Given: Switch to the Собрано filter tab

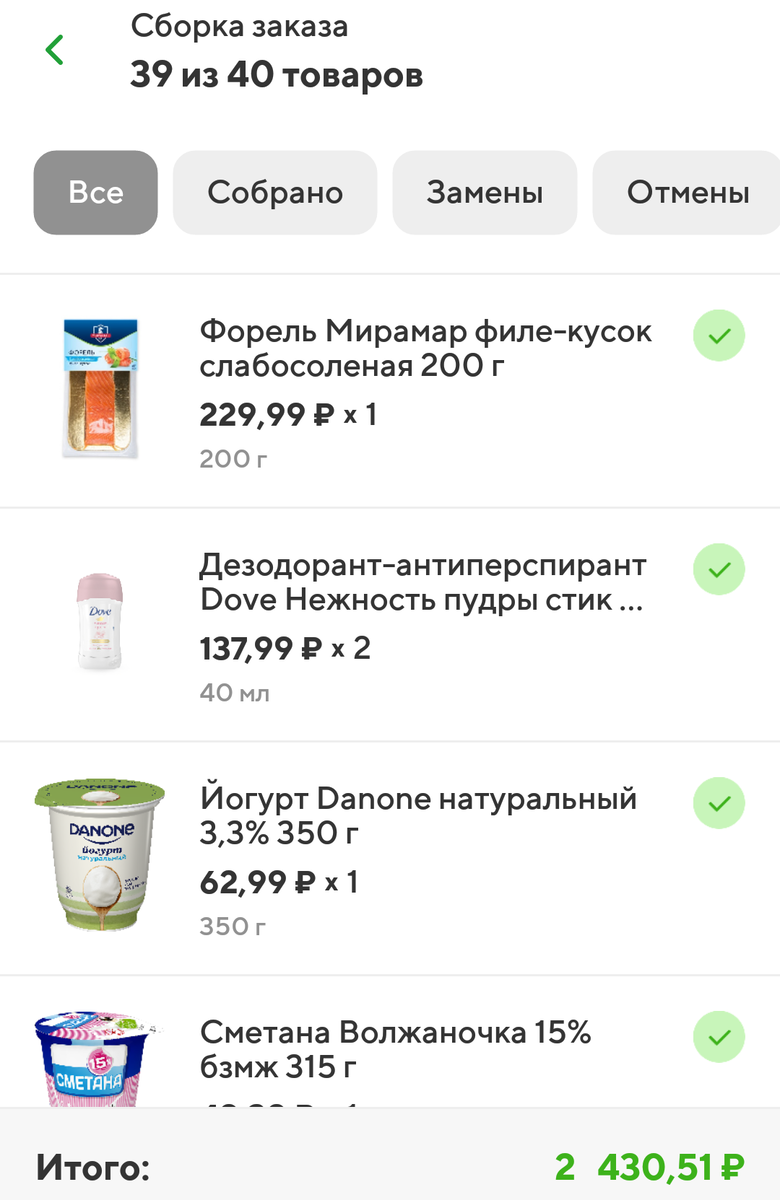Looking at the screenshot, I should 274,192.
